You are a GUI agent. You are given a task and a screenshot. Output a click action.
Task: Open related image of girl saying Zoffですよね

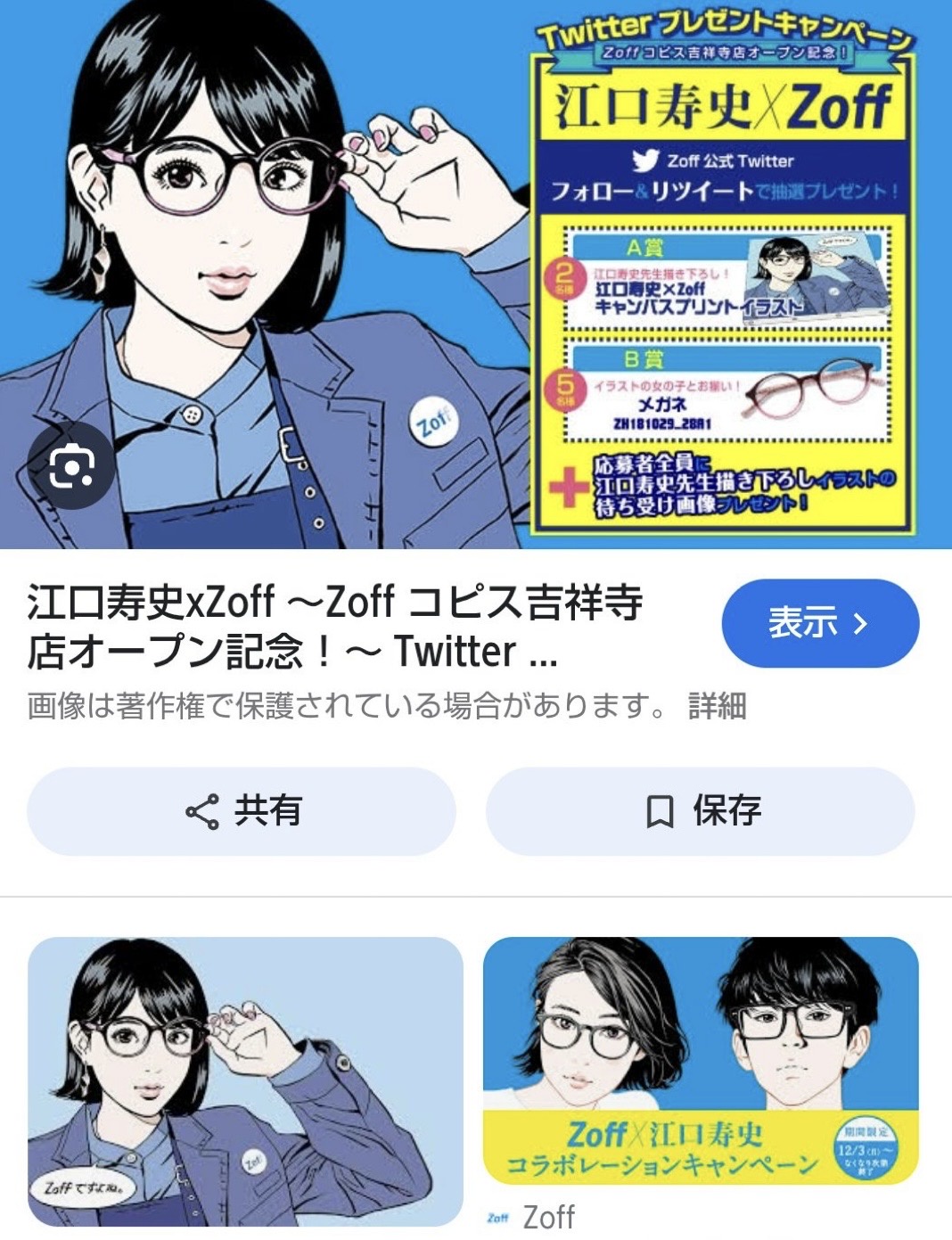click(x=245, y=1081)
